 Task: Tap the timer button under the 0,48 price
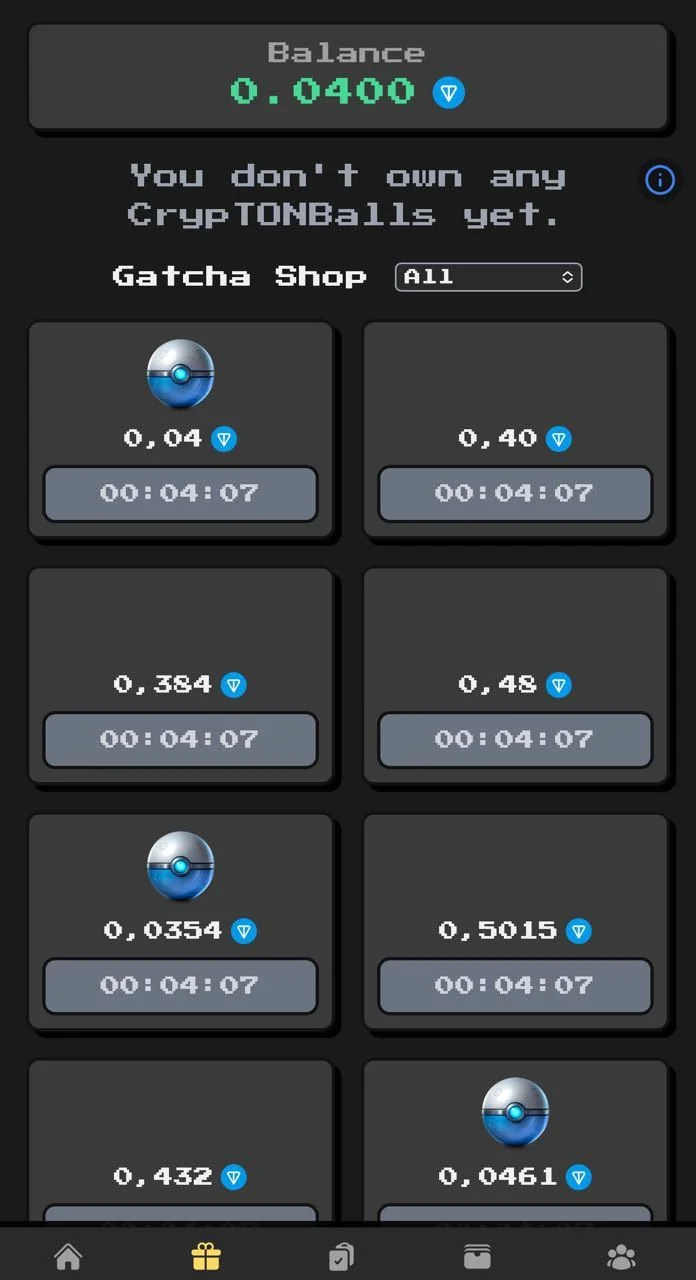pos(515,739)
